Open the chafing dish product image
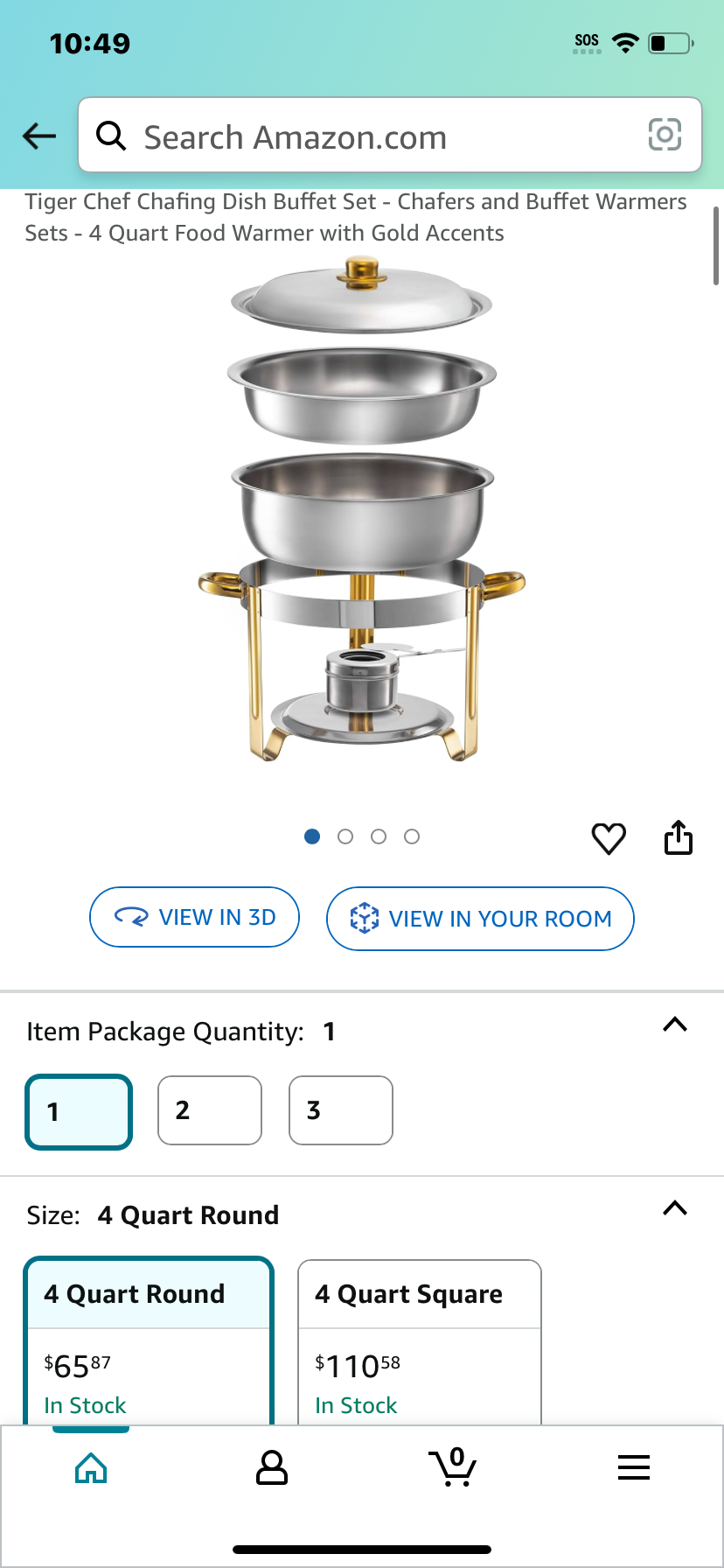Image resolution: width=724 pixels, height=1568 pixels. (x=362, y=507)
